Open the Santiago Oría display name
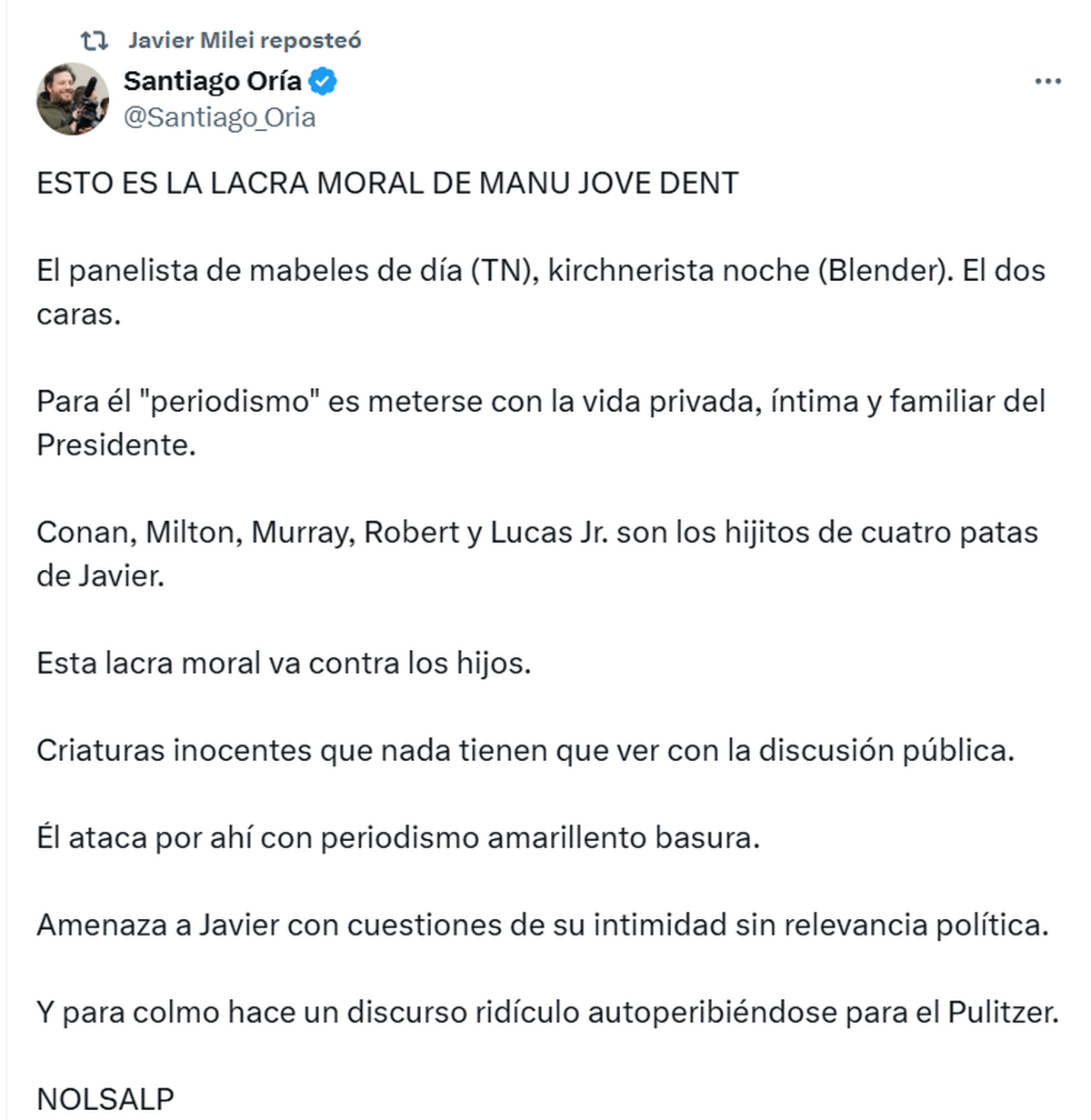 213,81
